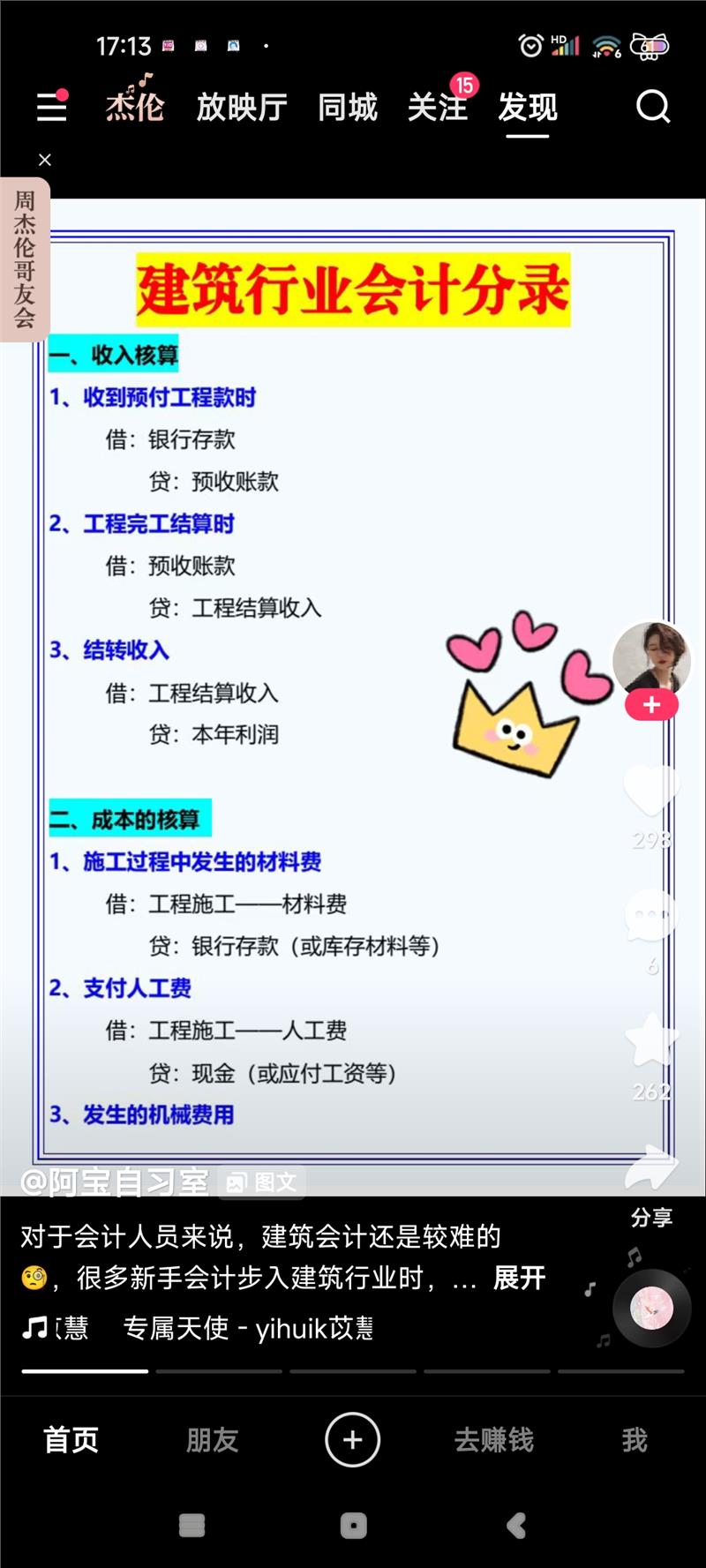This screenshot has height=1568, width=706.
Task: Tap the center plus create button
Action: 352,1440
